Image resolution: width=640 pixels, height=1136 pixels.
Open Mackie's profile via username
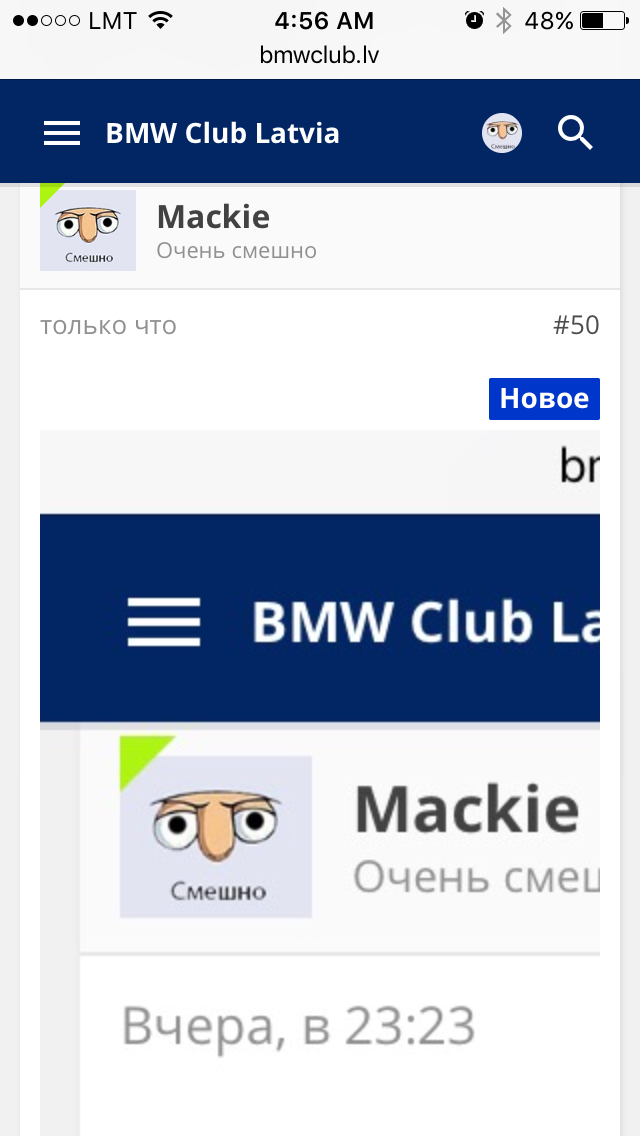(x=213, y=217)
